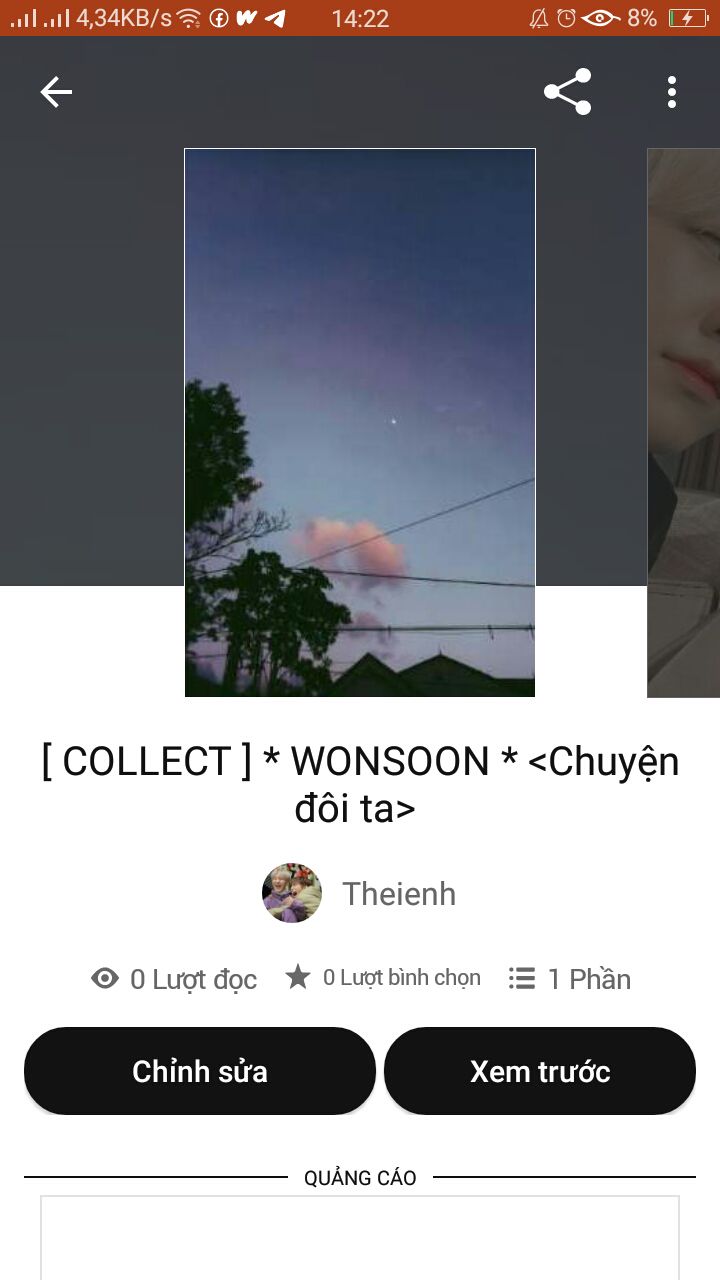This screenshot has height=1280, width=720.
Task: View the next story cover on the right
Action: coord(684,422)
